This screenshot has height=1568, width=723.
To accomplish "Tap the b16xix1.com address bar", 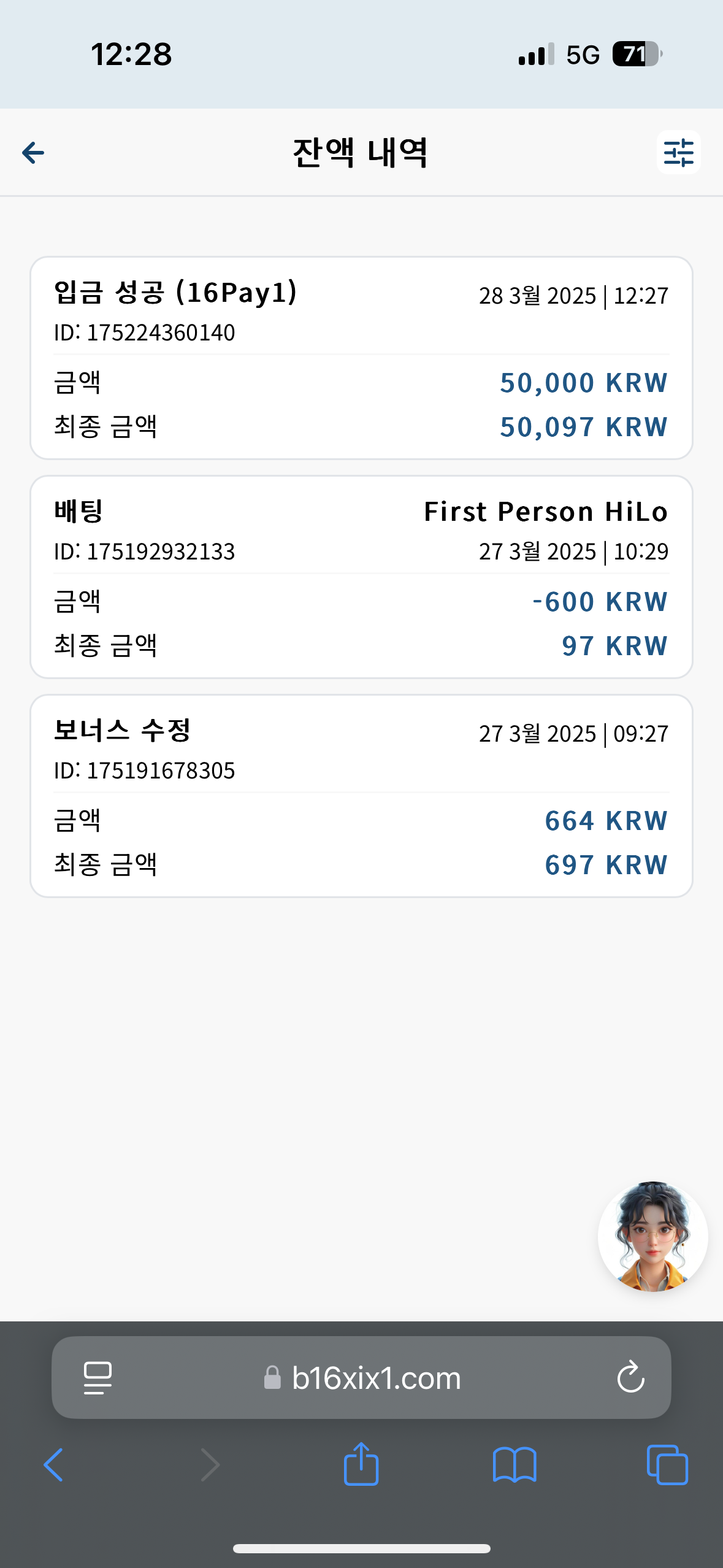I will coord(361,1378).
